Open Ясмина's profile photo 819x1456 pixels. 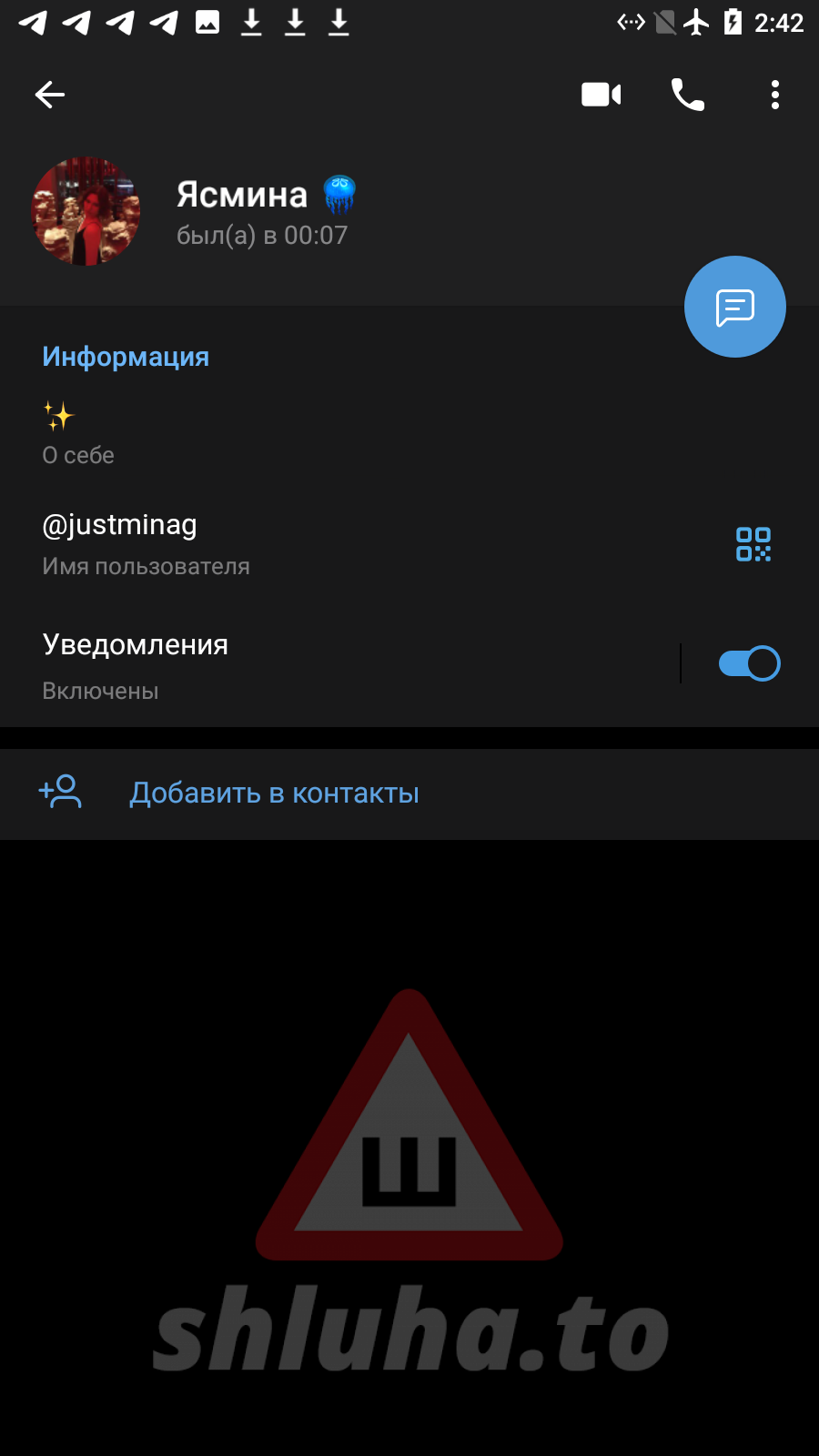(x=86, y=211)
